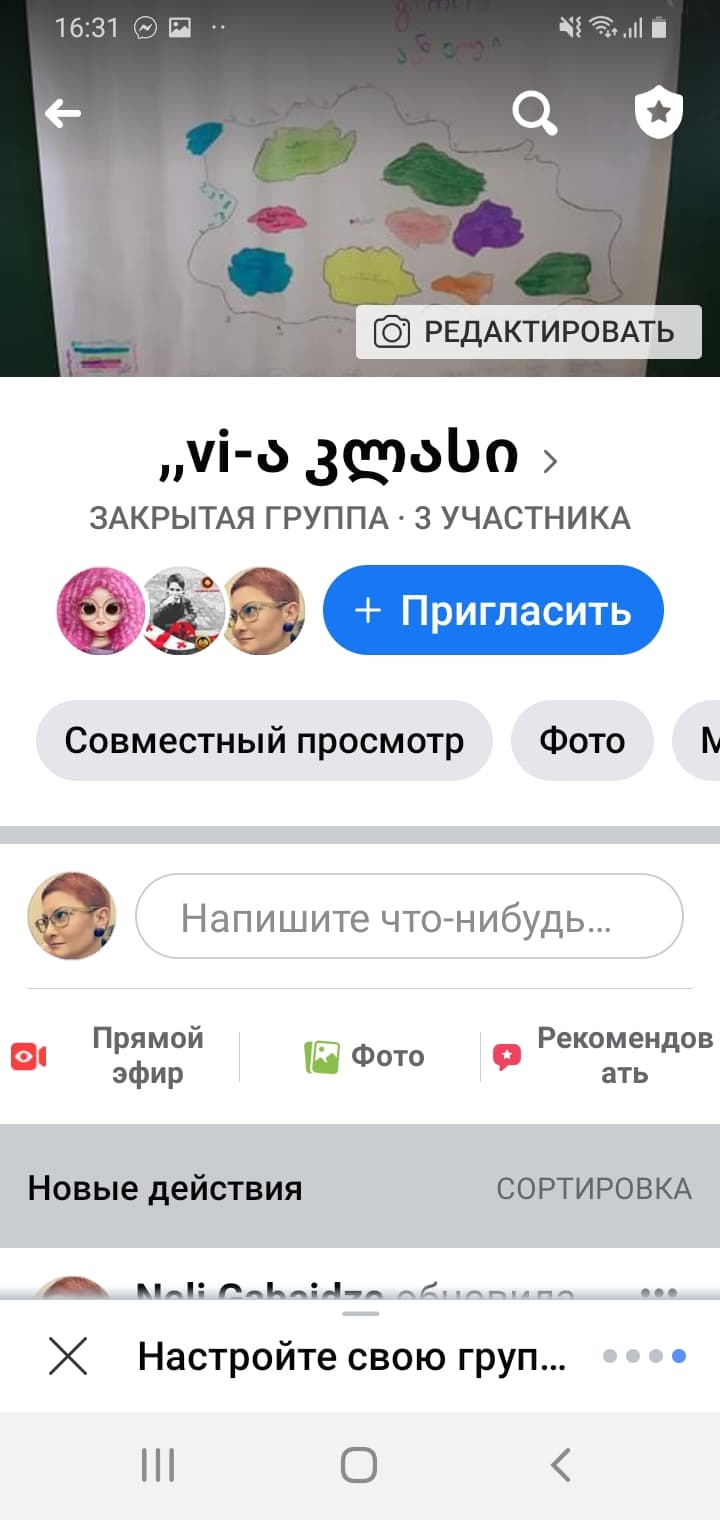This screenshot has height=1520, width=720.
Task: View group member avatars
Action: 181,611
